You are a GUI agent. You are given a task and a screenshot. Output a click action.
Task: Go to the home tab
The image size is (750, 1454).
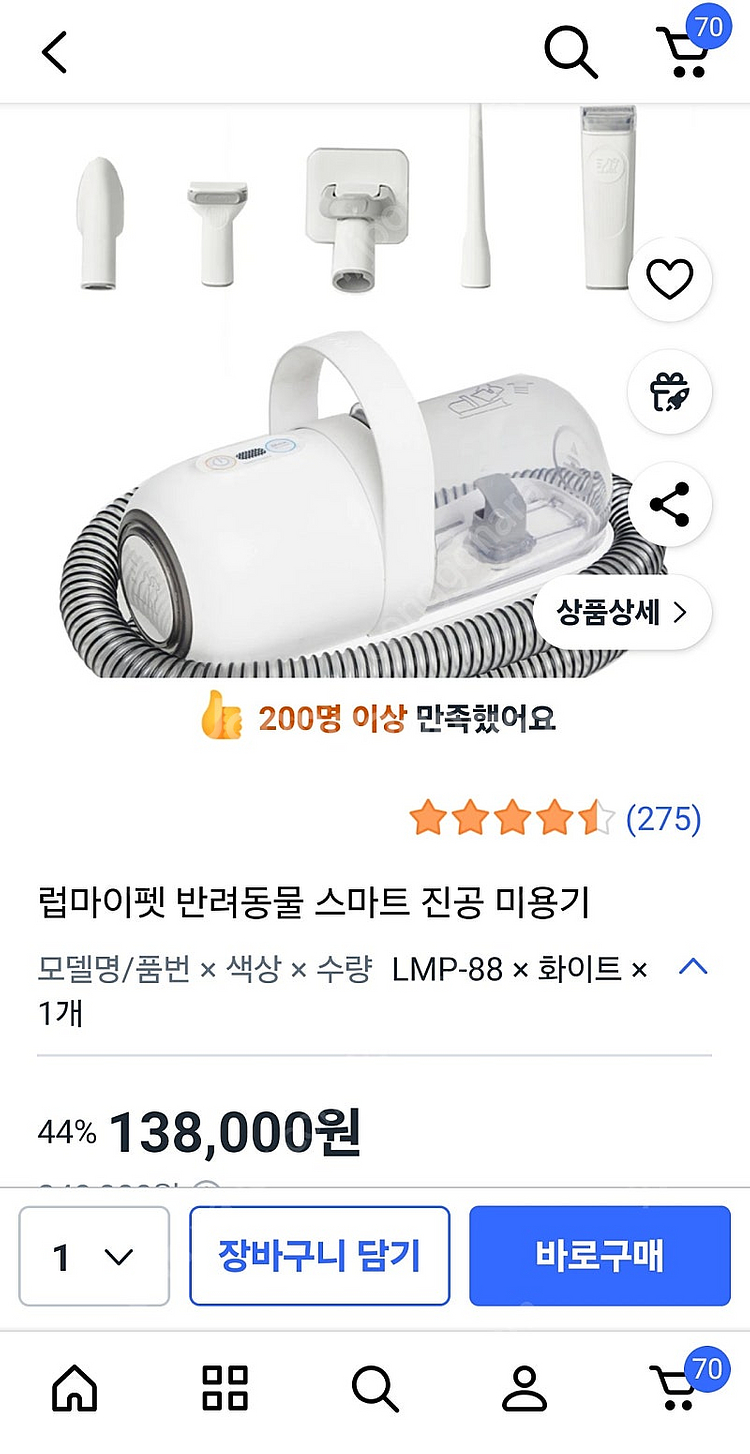[76, 1388]
